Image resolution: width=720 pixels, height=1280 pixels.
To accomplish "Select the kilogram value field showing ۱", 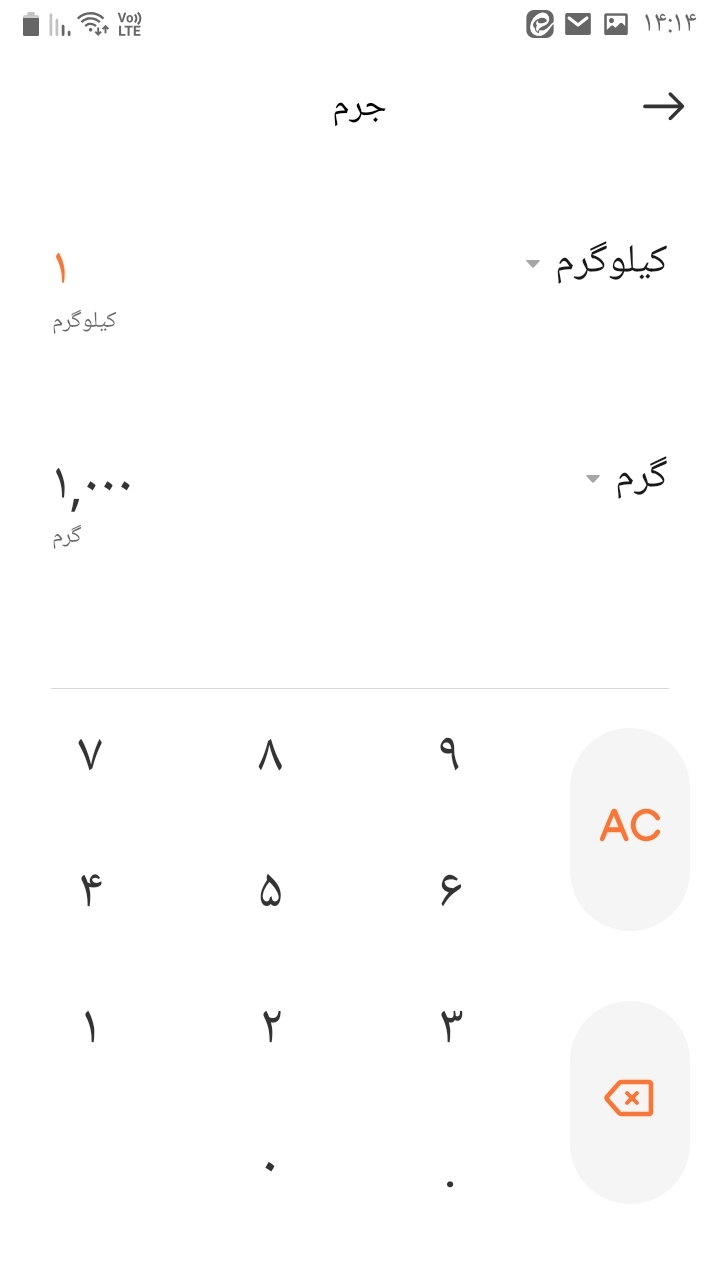I will (x=61, y=270).
